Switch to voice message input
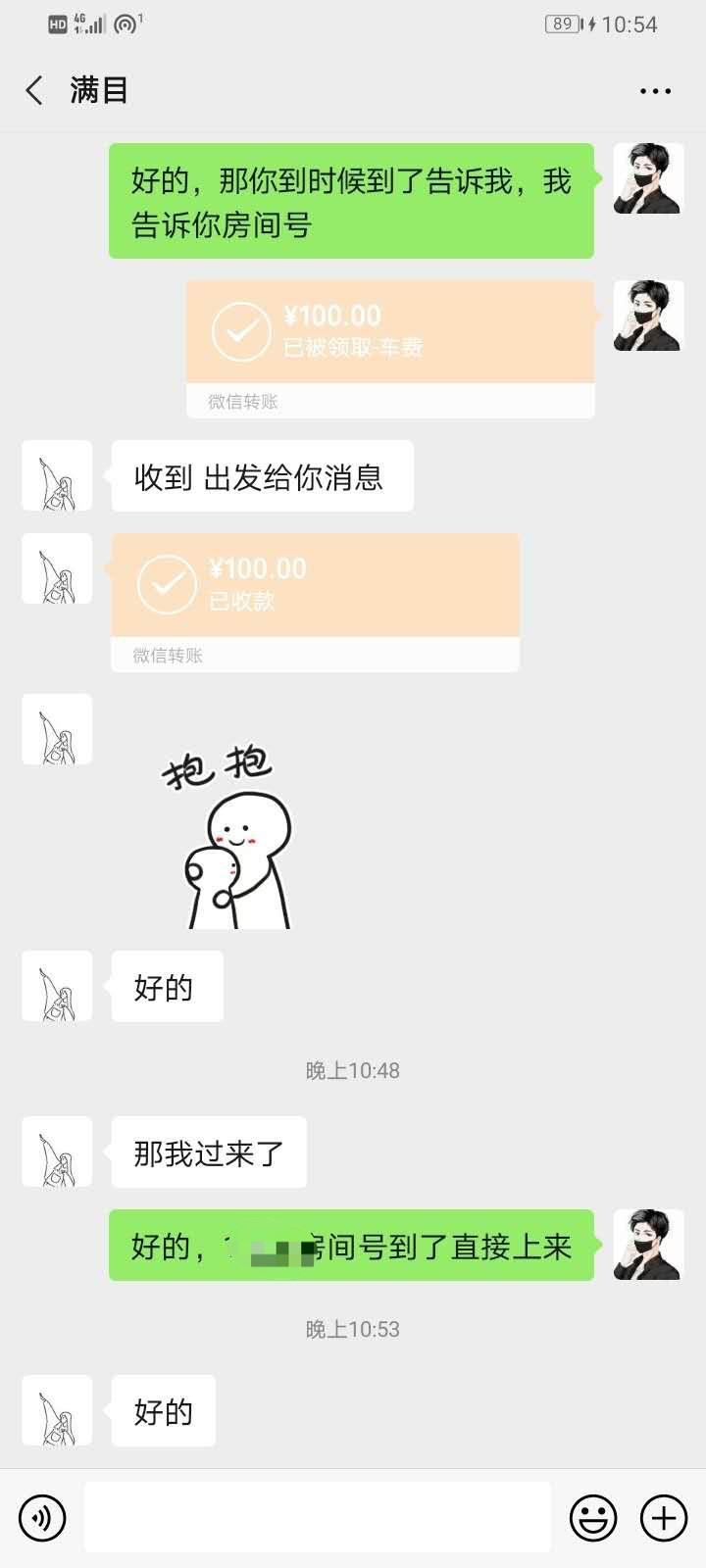 pyautogui.click(x=42, y=1518)
